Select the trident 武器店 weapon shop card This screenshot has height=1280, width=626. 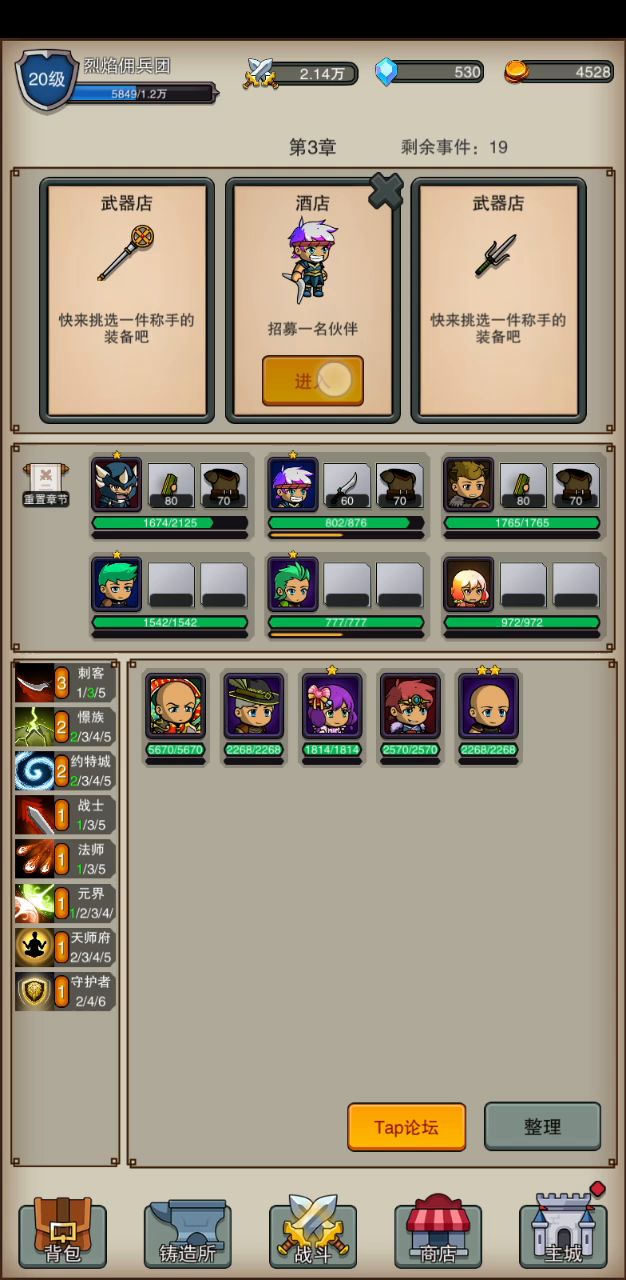point(498,300)
